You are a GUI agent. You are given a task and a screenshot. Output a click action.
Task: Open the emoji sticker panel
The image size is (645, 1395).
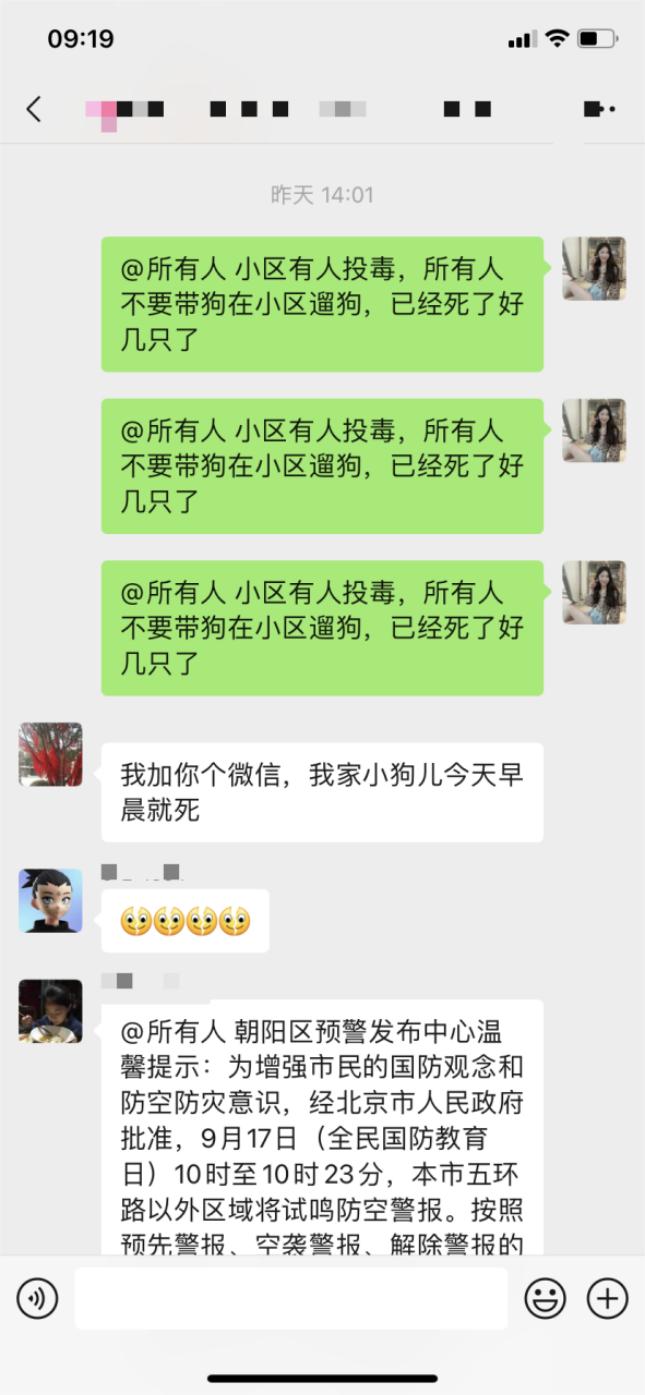(x=545, y=1298)
